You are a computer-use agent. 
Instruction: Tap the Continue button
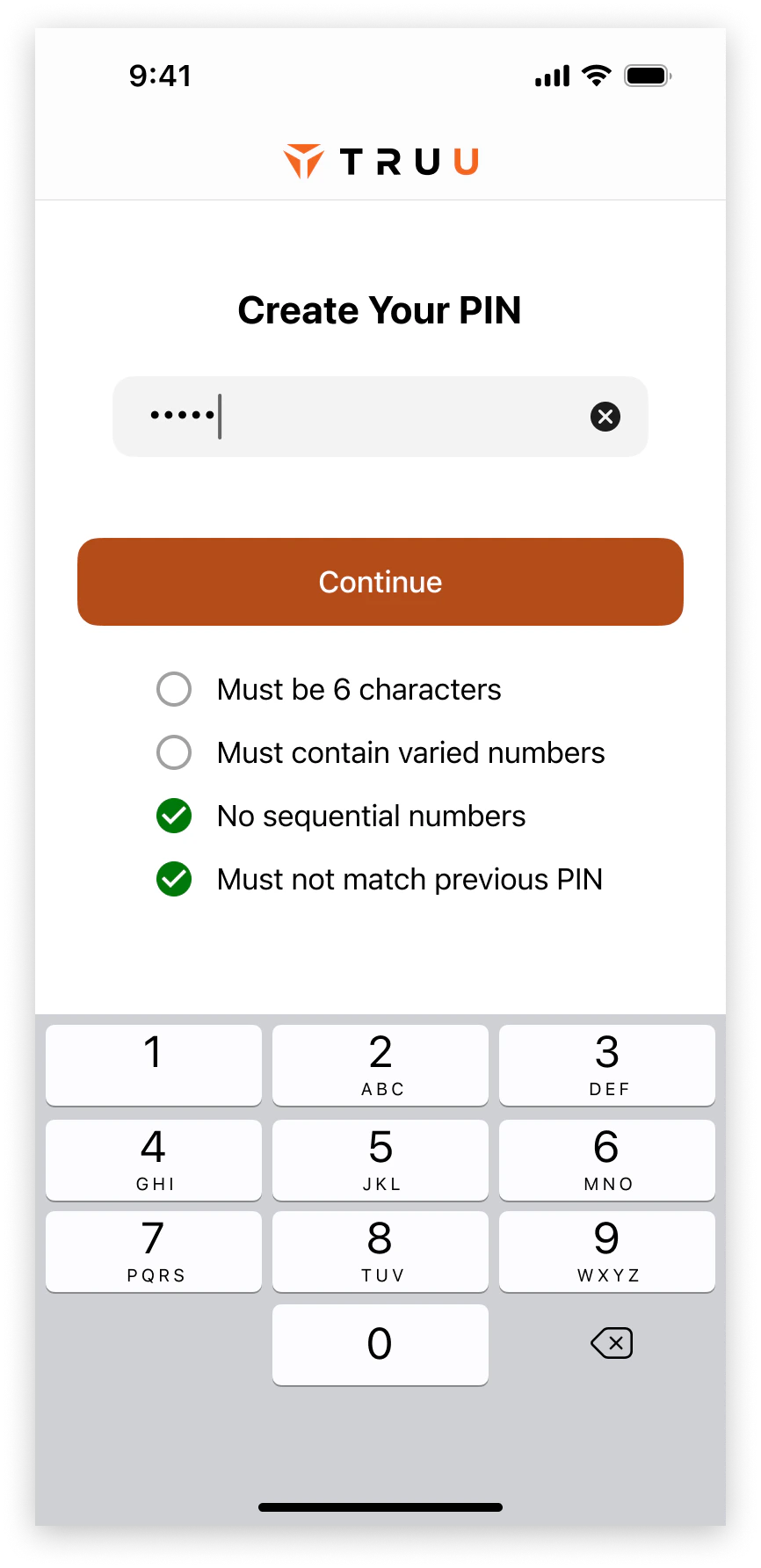click(380, 582)
